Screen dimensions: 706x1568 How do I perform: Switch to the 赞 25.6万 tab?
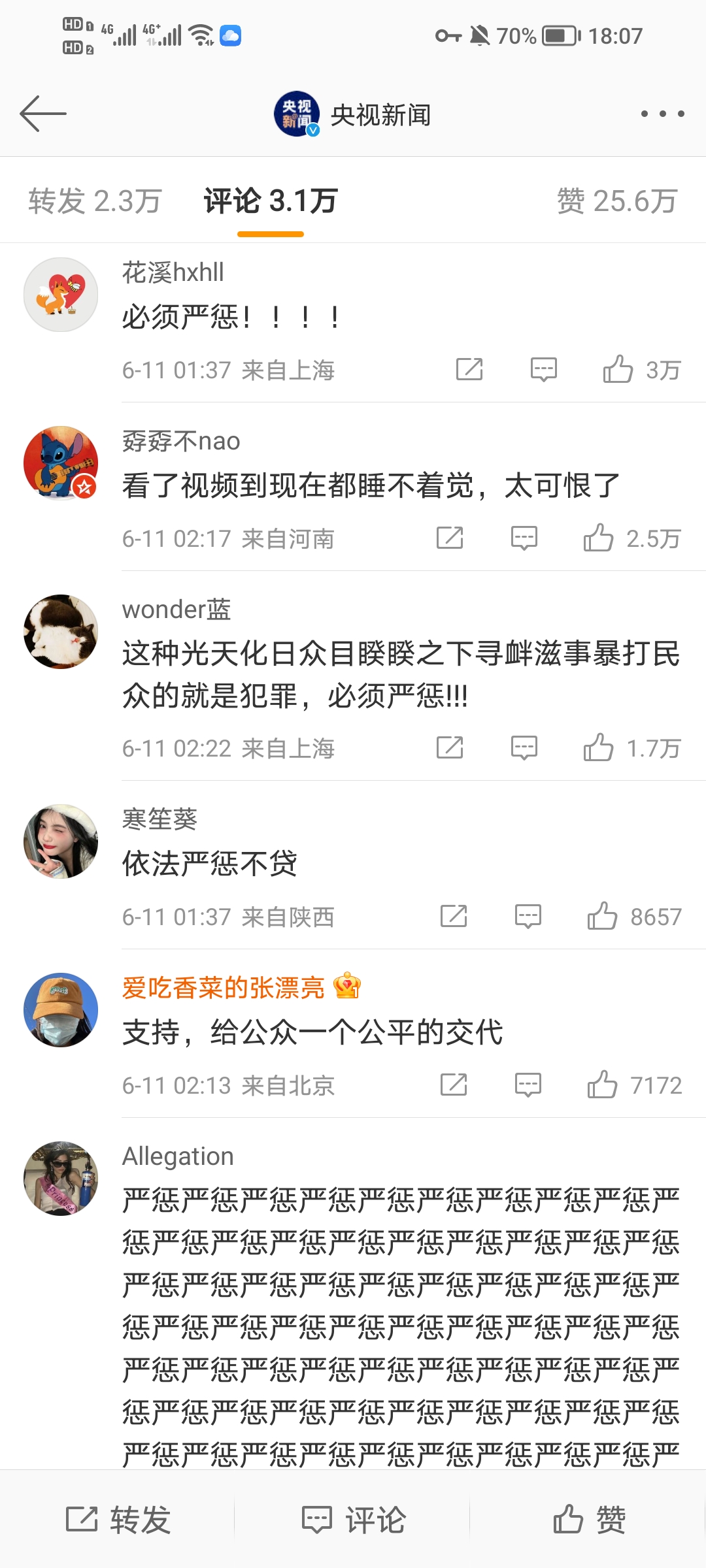tap(616, 201)
